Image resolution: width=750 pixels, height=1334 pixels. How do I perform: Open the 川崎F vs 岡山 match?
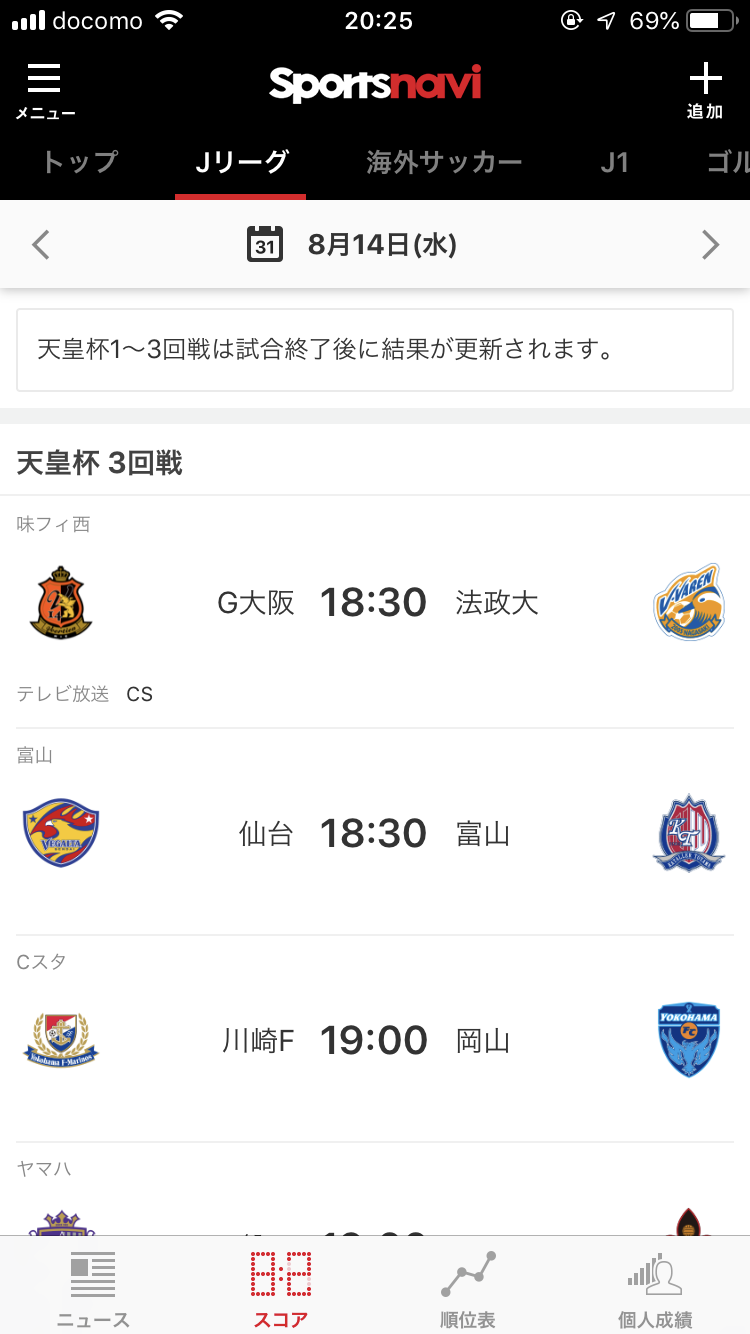[375, 1041]
